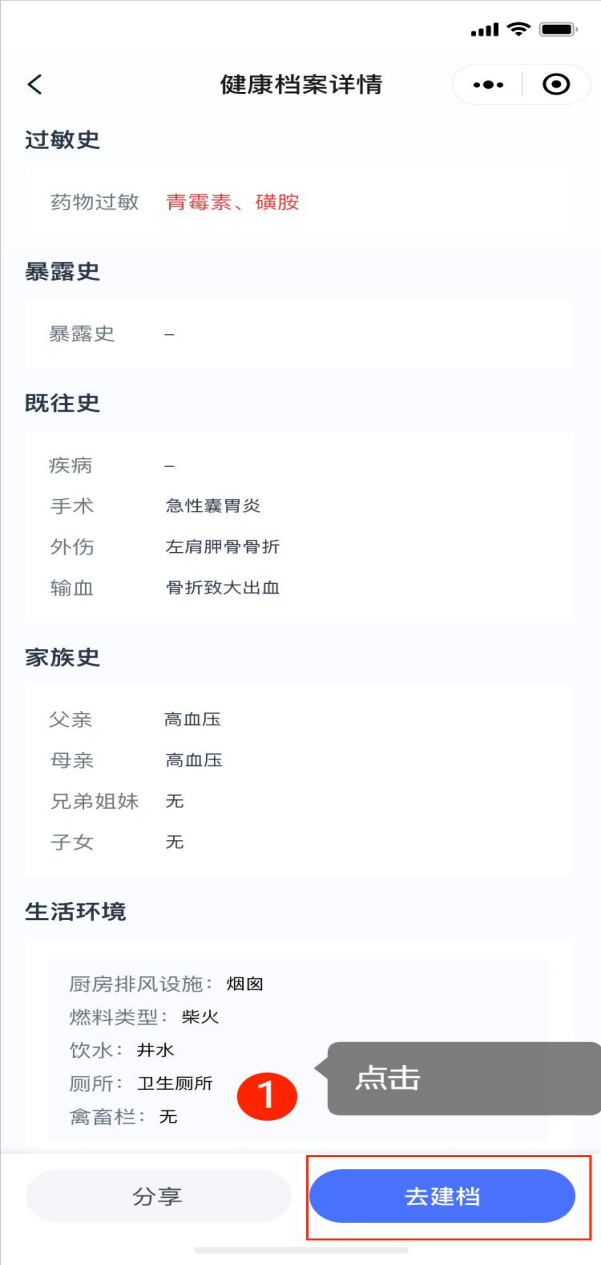Open the mini program more-options menu
Screen dimensions: 601x1265
tap(488, 85)
